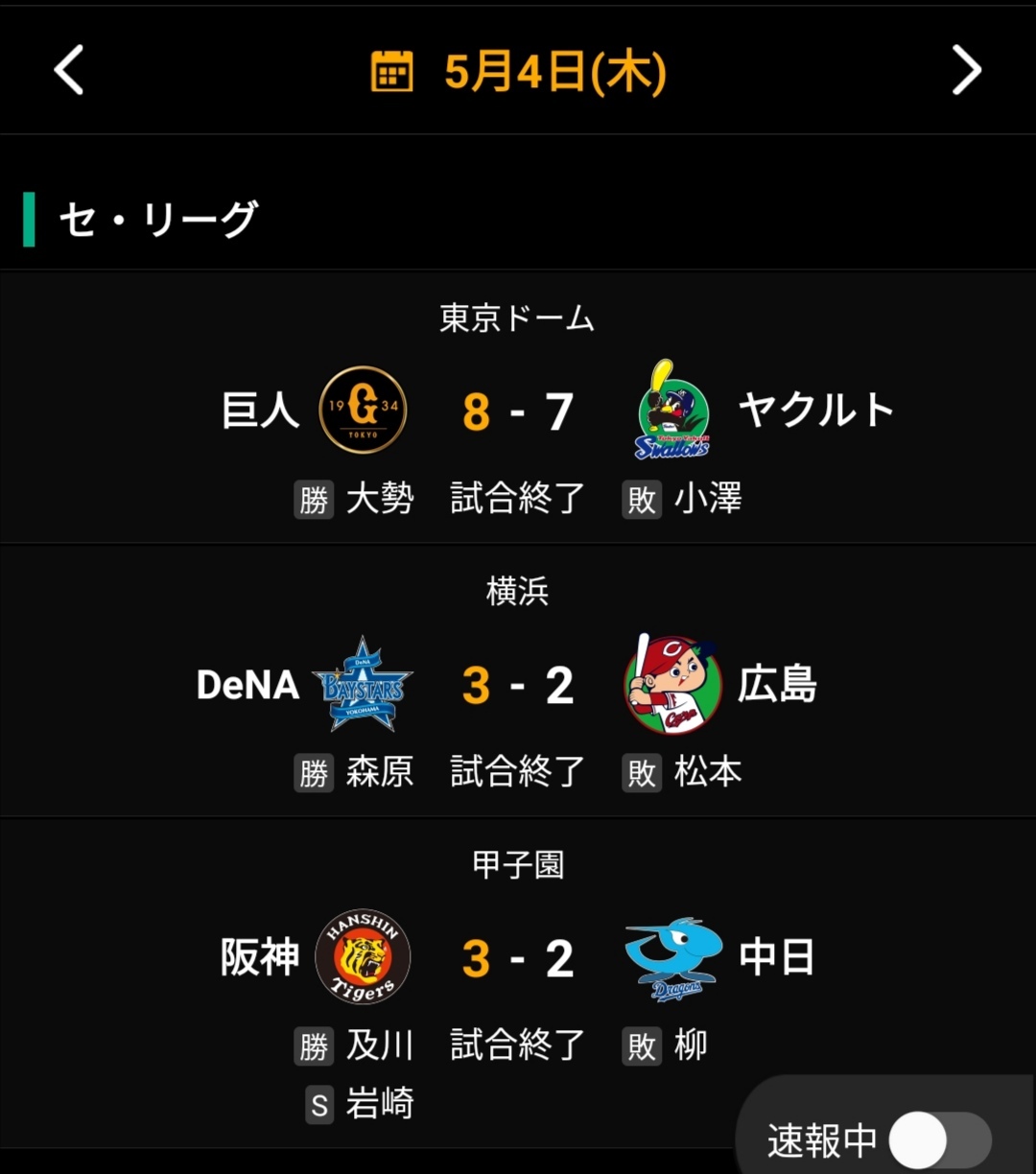Go to the previous day's games
The image size is (1036, 1174).
[69, 71]
